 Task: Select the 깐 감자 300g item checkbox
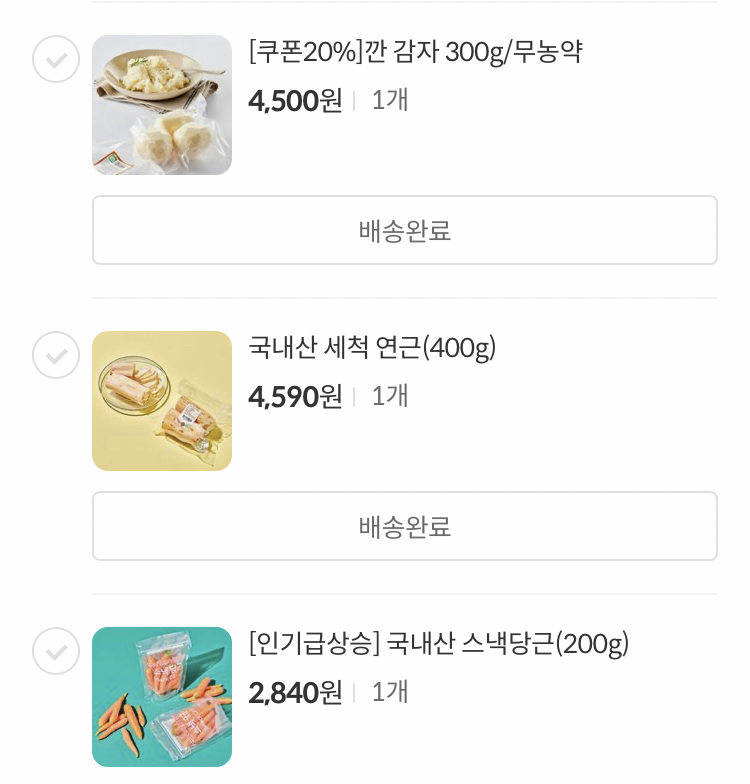[x=56, y=59]
